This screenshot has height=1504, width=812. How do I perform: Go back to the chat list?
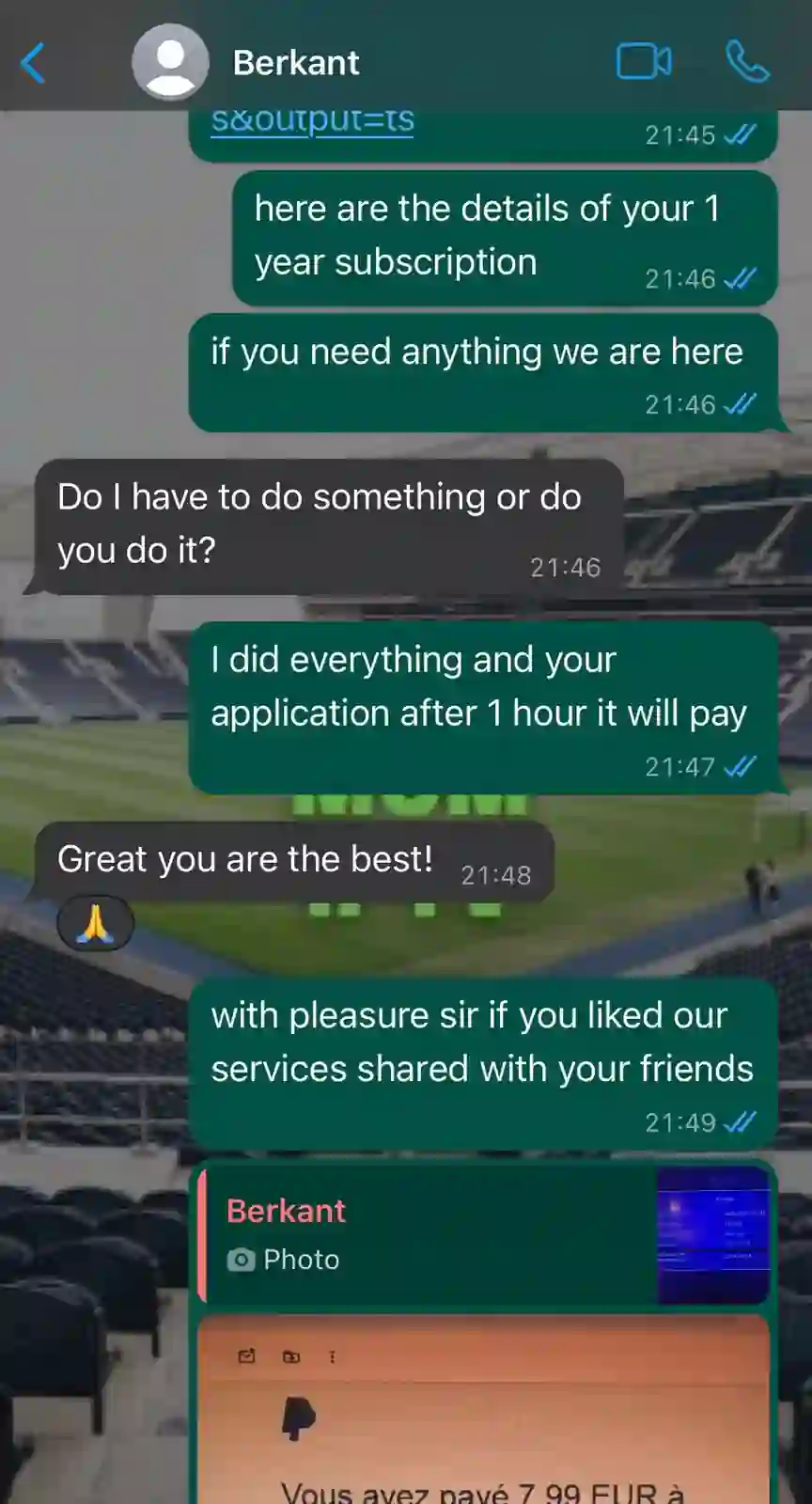34,63
